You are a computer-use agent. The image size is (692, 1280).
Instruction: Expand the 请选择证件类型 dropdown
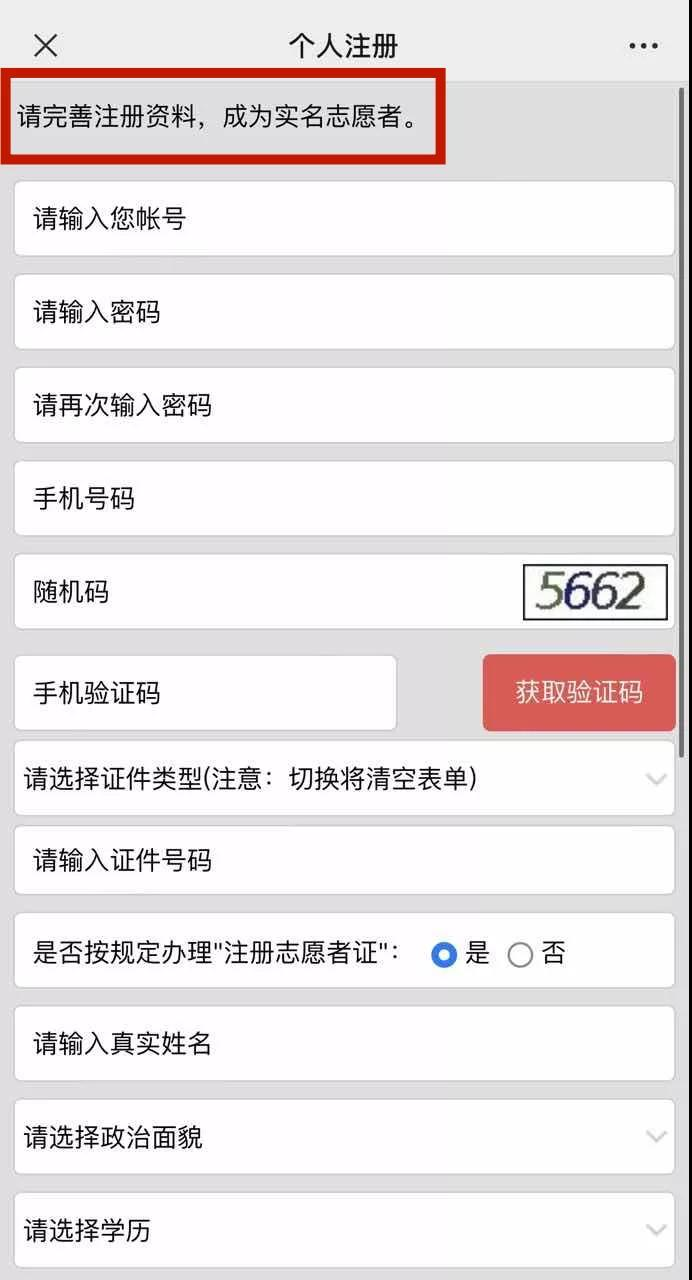click(x=344, y=778)
